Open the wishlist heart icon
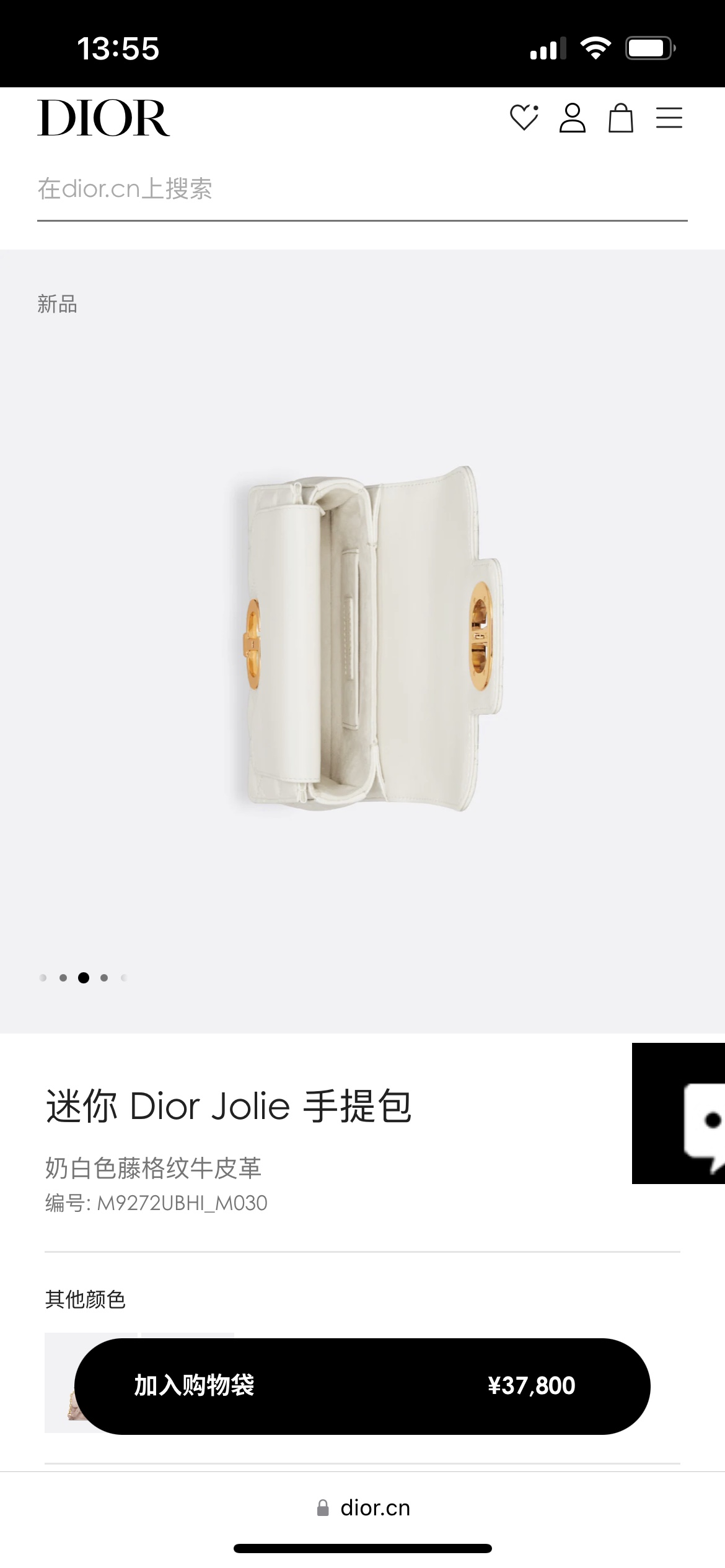The image size is (725, 1568). 524,118
